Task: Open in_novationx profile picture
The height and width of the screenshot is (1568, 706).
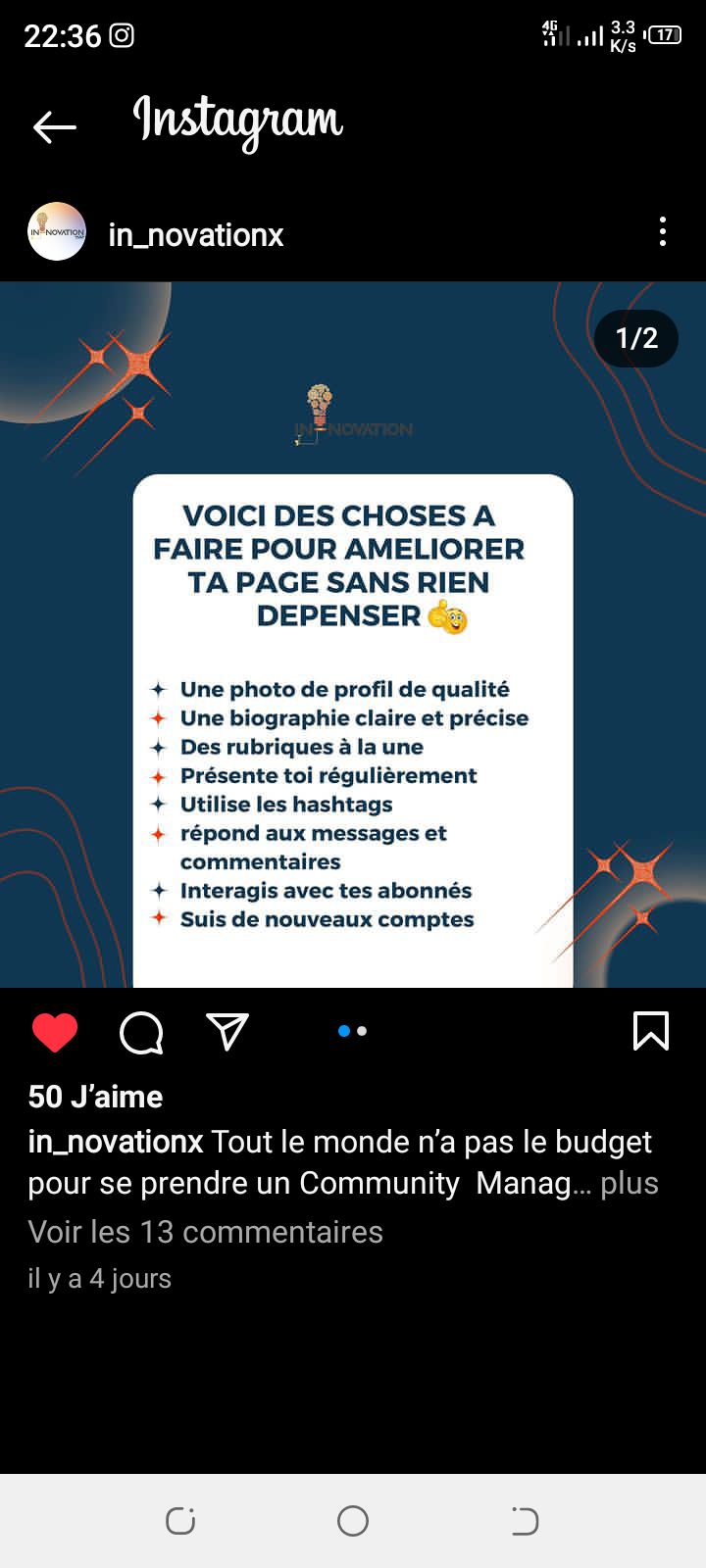Action: pos(57,232)
